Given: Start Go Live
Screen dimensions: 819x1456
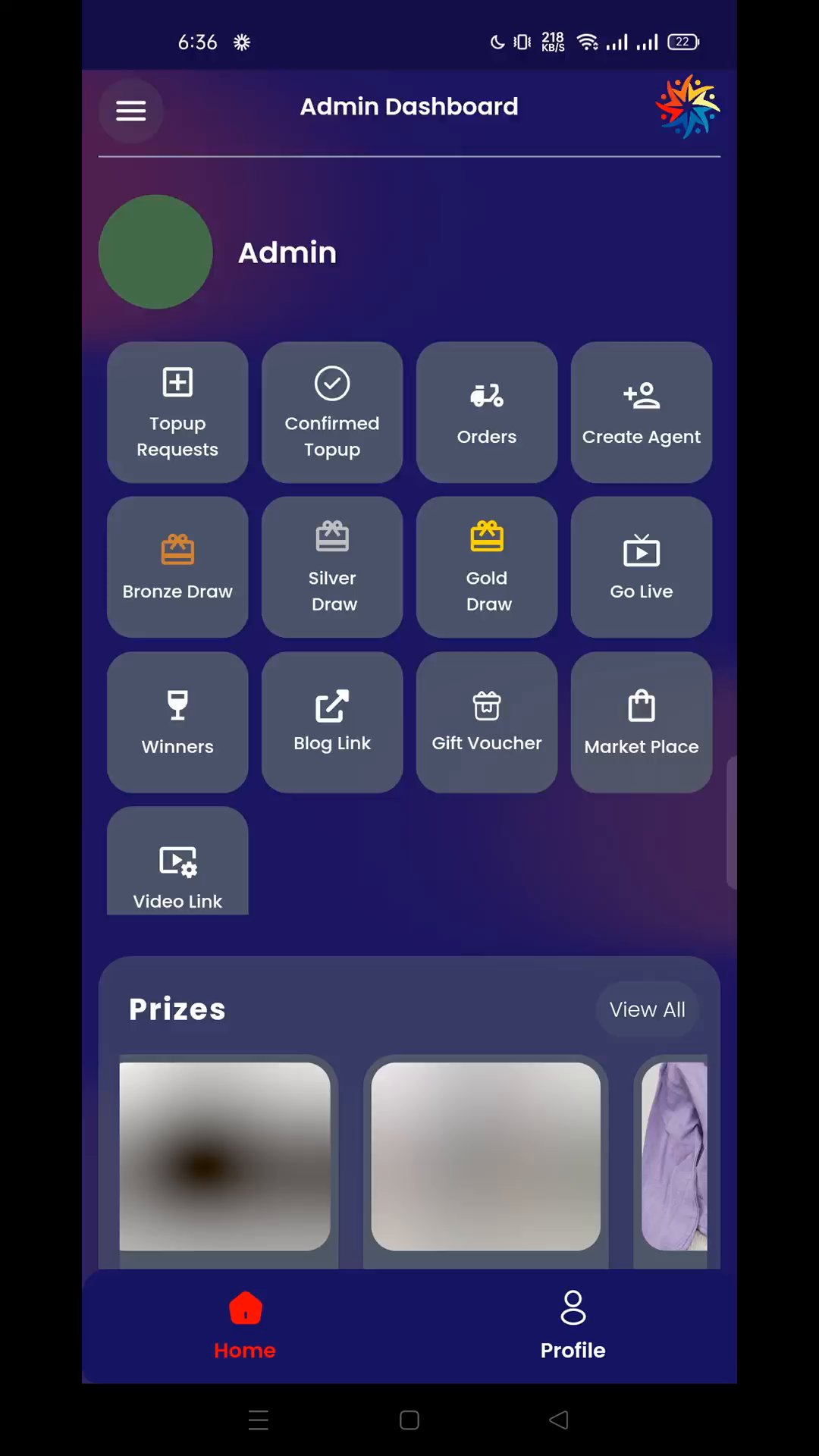Looking at the screenshot, I should point(642,566).
